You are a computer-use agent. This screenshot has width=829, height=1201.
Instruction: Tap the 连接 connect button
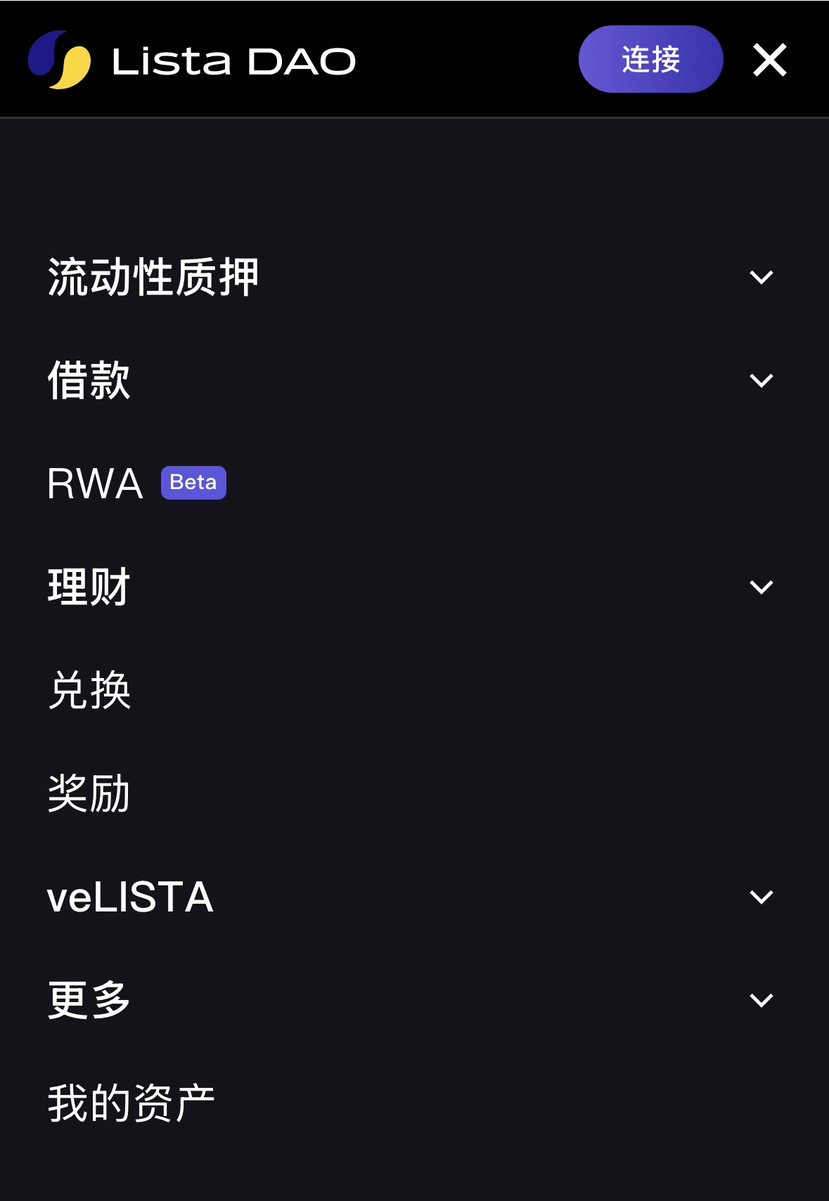pyautogui.click(x=650, y=60)
